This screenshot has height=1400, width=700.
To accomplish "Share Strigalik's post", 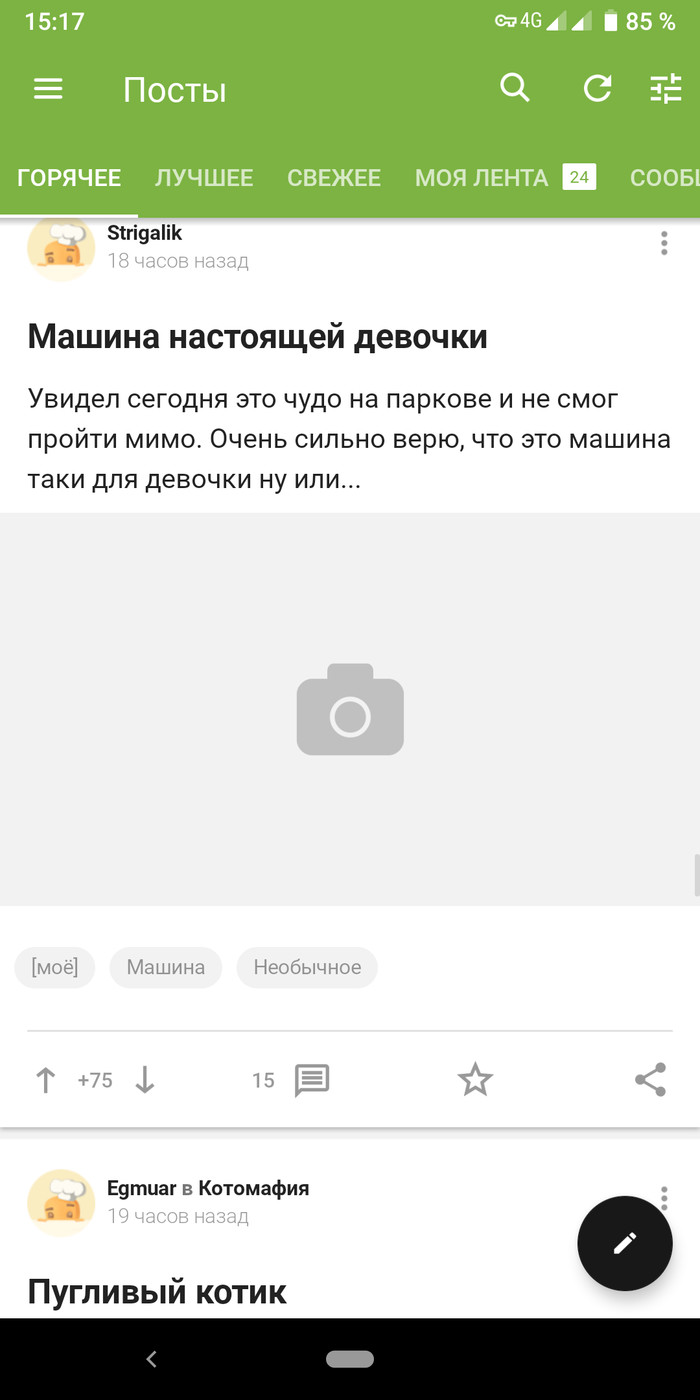I will (x=650, y=1080).
